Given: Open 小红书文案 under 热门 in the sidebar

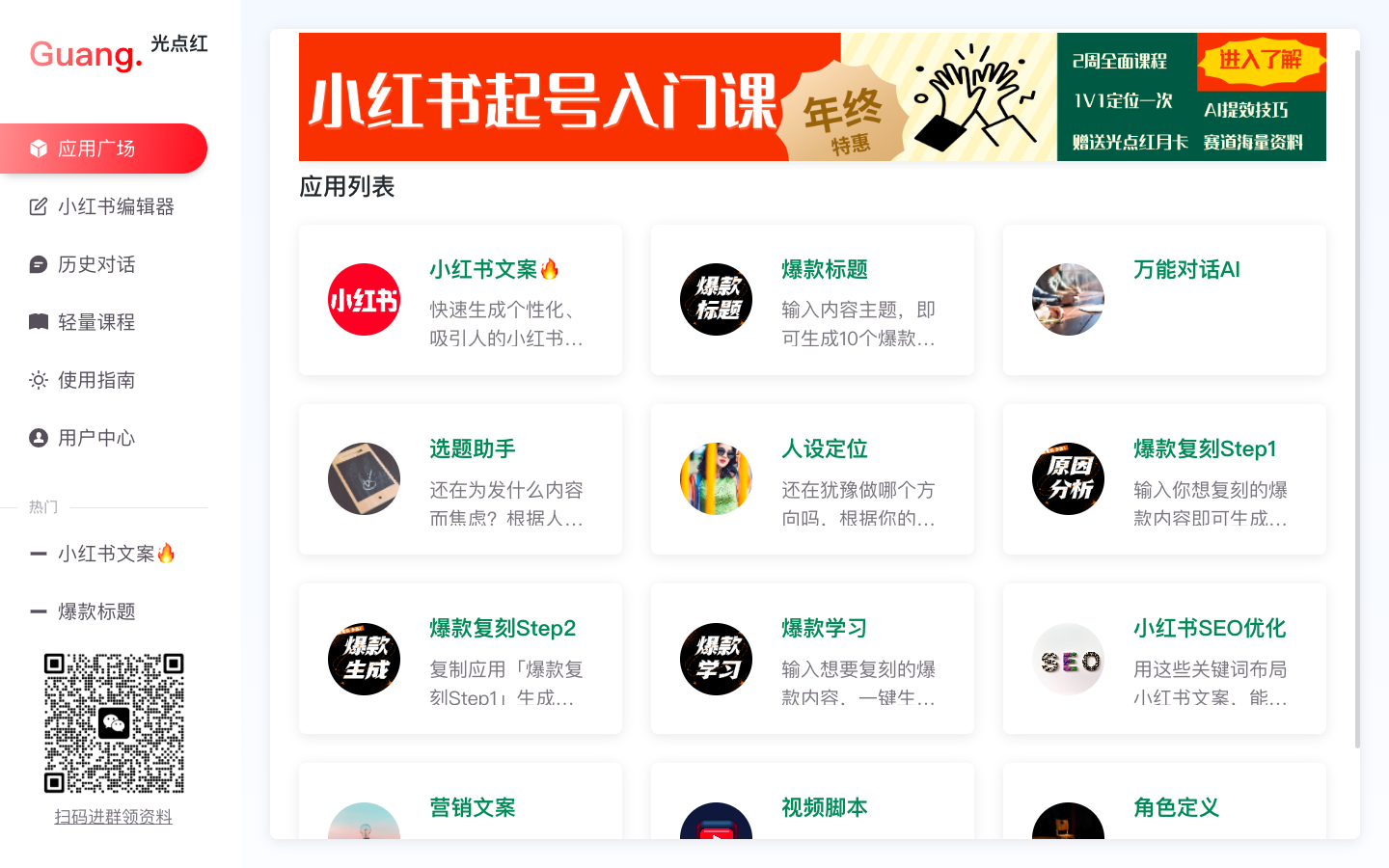Looking at the screenshot, I should 106,554.
